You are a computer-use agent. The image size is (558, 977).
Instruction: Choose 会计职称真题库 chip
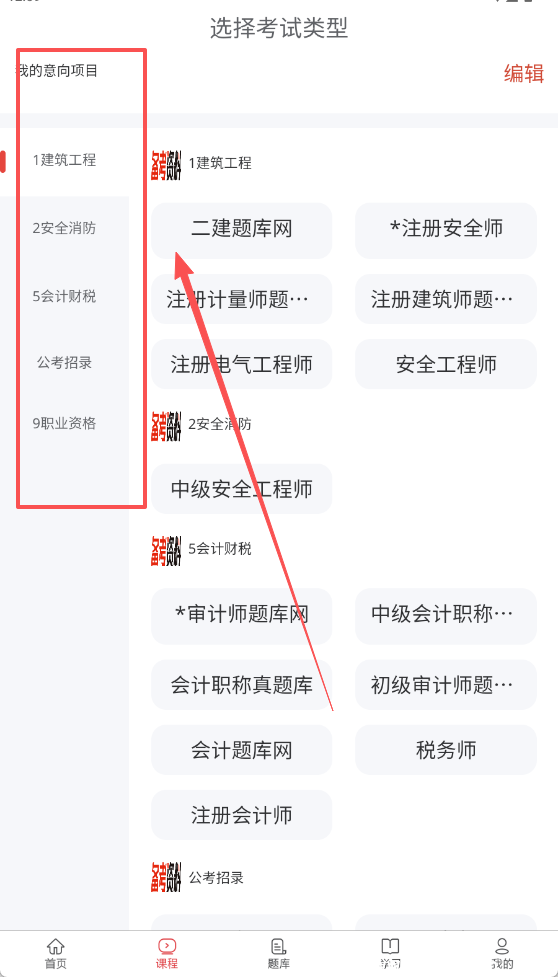[x=242, y=685]
